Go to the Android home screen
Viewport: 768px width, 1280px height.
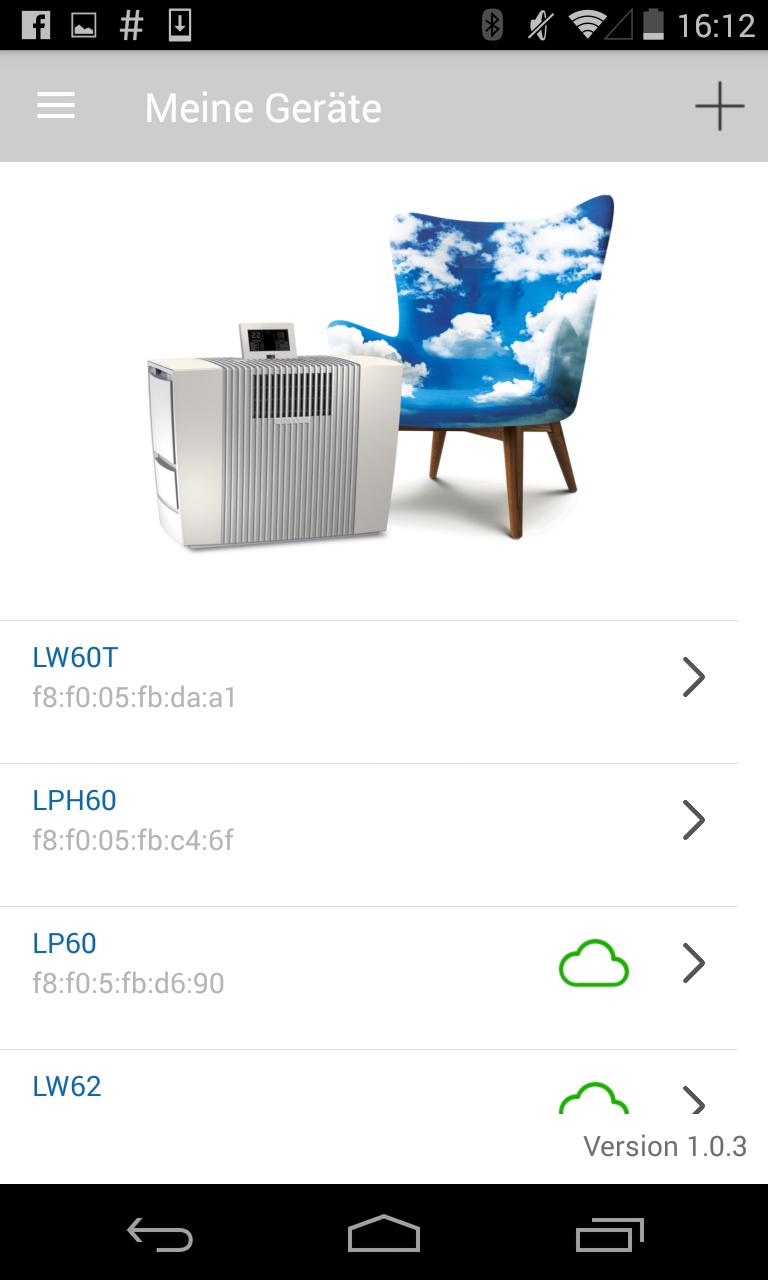[x=384, y=1234]
